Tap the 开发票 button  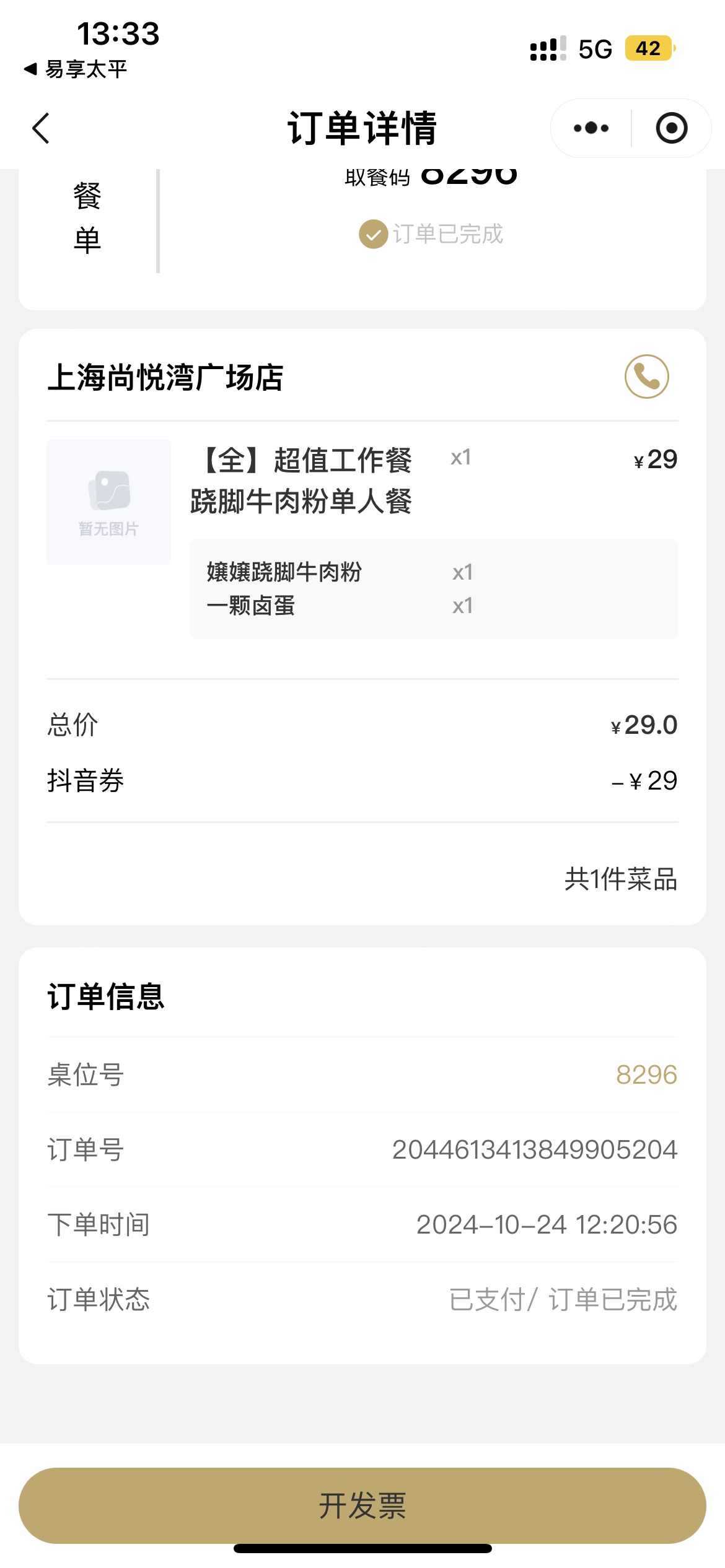pos(362,1505)
